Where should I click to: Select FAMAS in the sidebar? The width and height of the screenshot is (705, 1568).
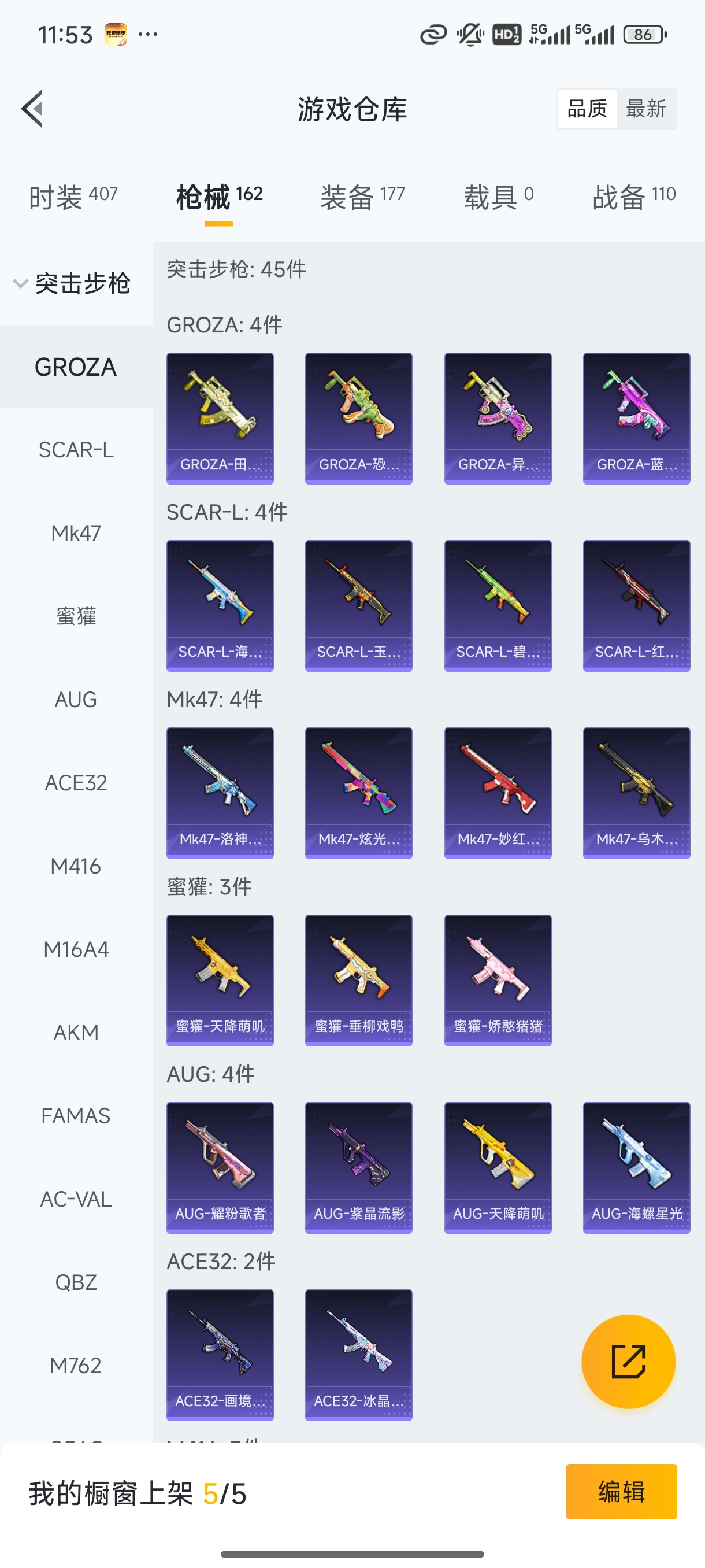tap(76, 1116)
